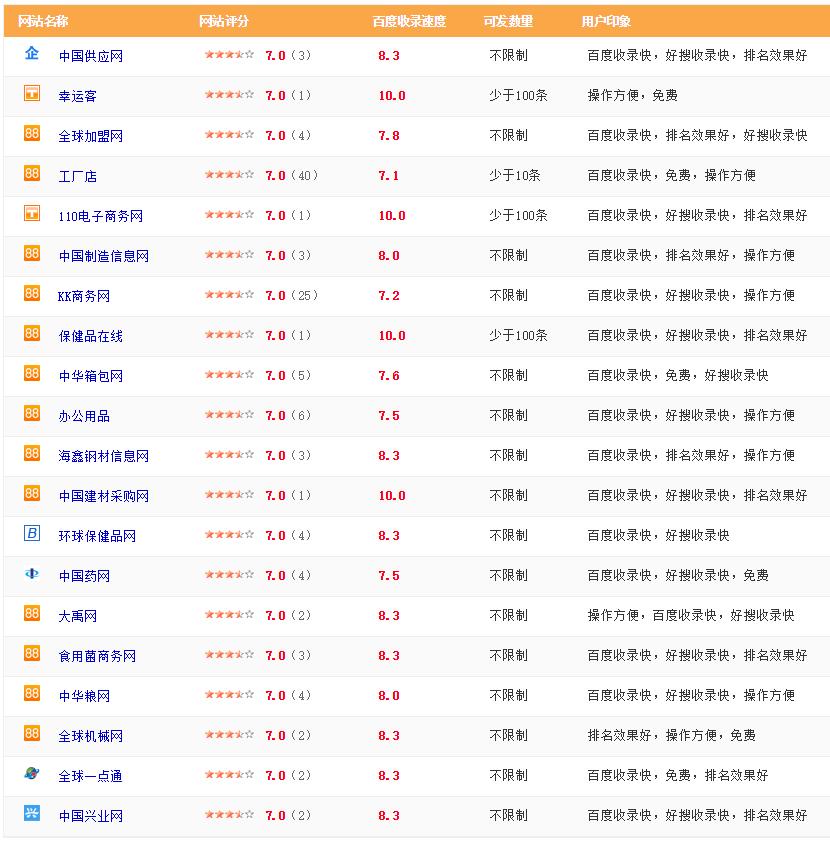
Task: Go to the 中国建材采购网 link
Action: tap(103, 496)
